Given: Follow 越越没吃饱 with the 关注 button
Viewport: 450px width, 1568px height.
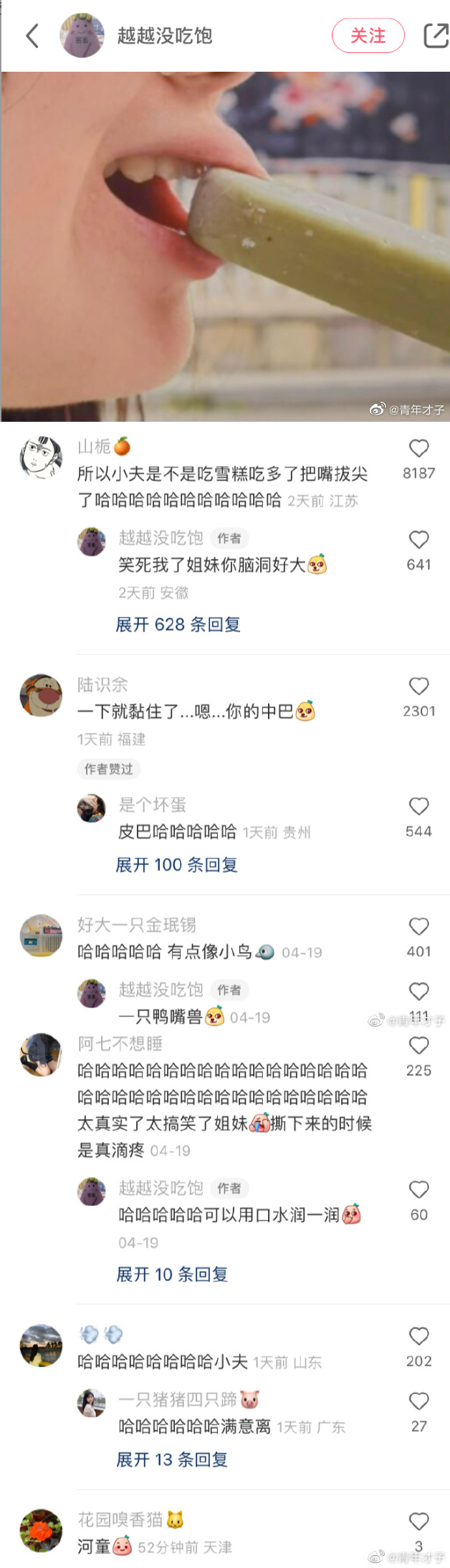Looking at the screenshot, I should coord(368,36).
